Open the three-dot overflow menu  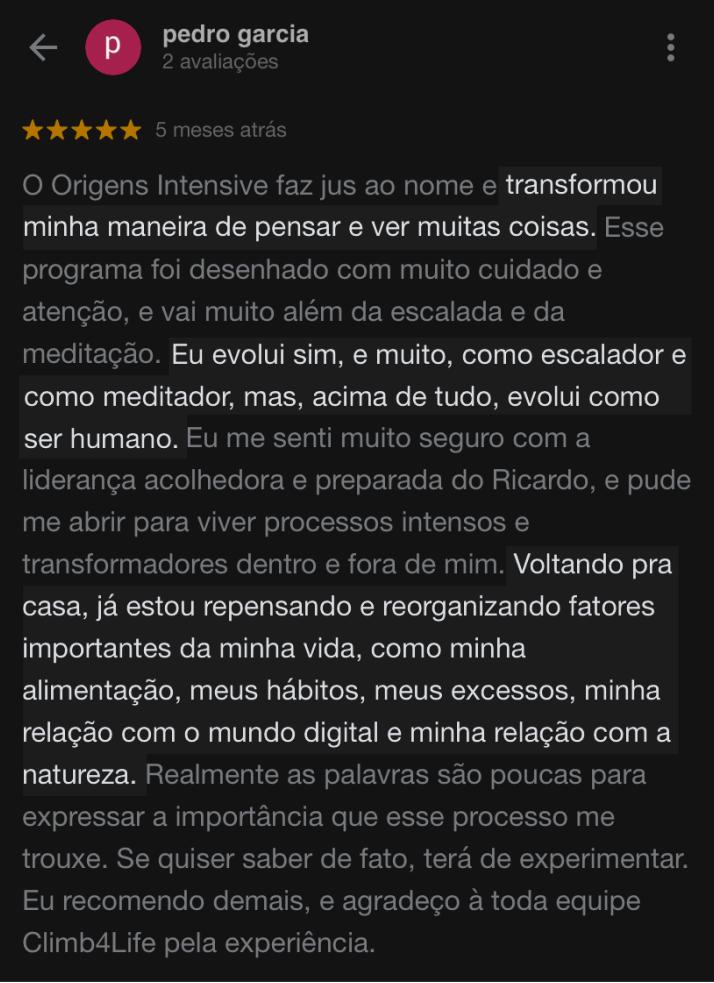coord(670,47)
